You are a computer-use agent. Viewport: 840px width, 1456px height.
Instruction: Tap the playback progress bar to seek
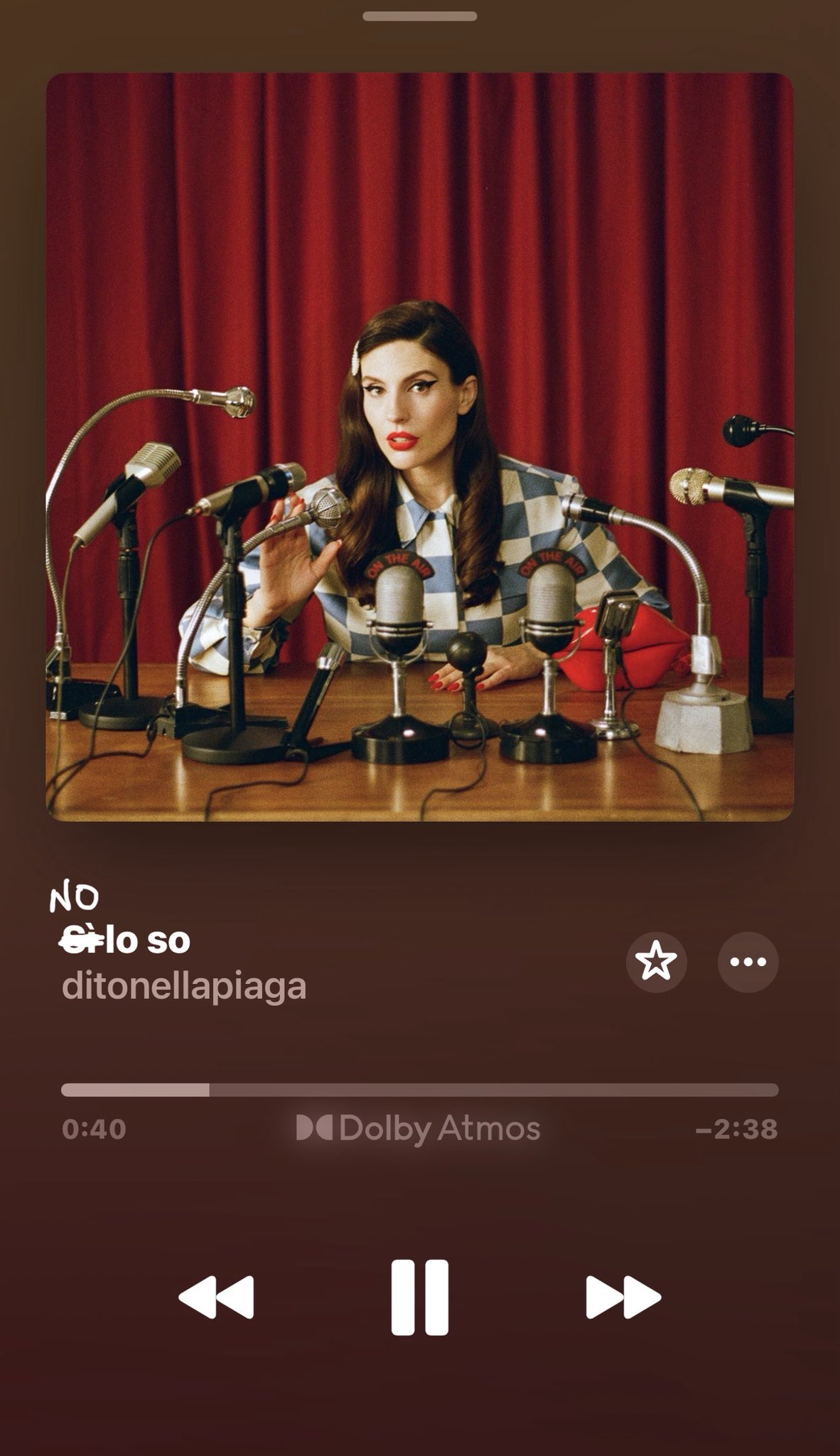tap(419, 1090)
